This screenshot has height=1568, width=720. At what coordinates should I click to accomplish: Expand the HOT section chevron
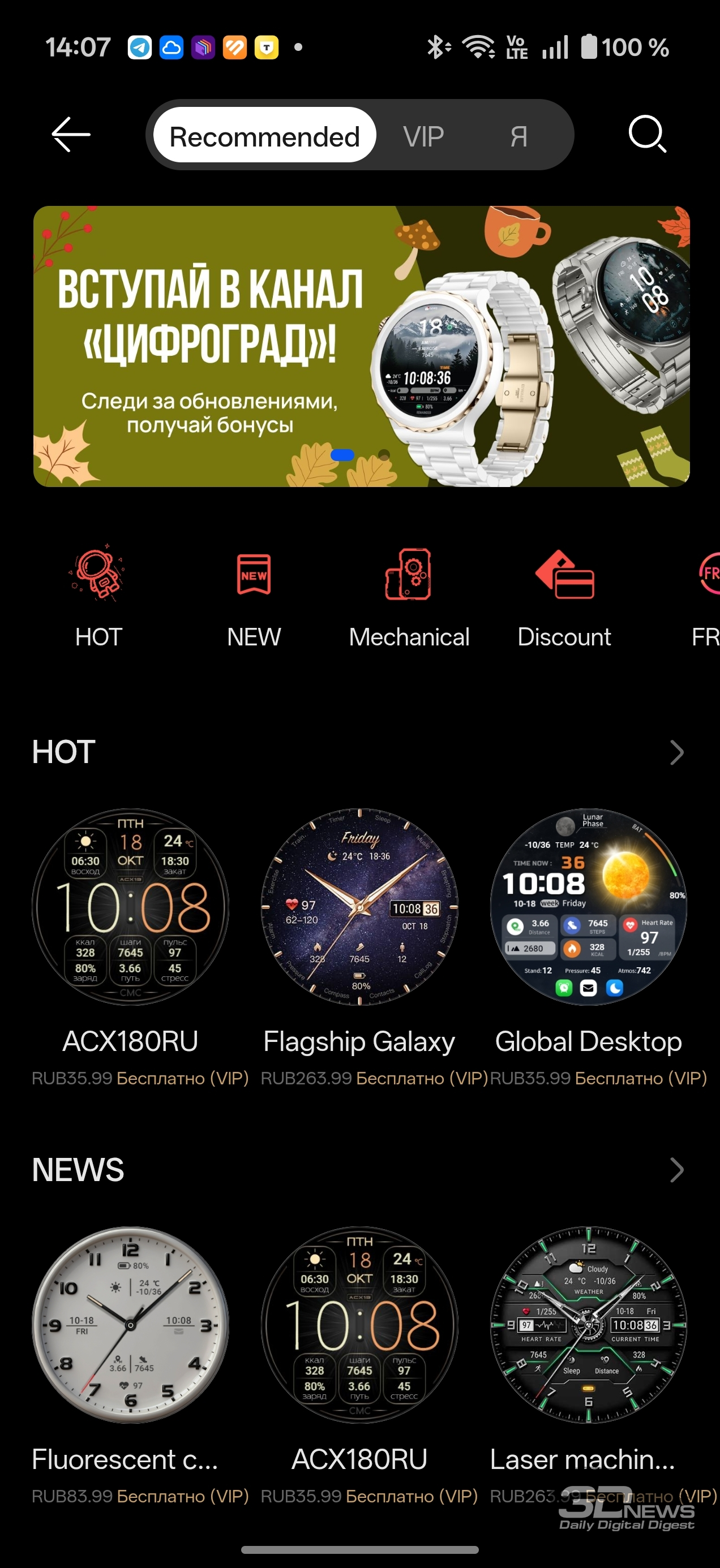tap(676, 752)
